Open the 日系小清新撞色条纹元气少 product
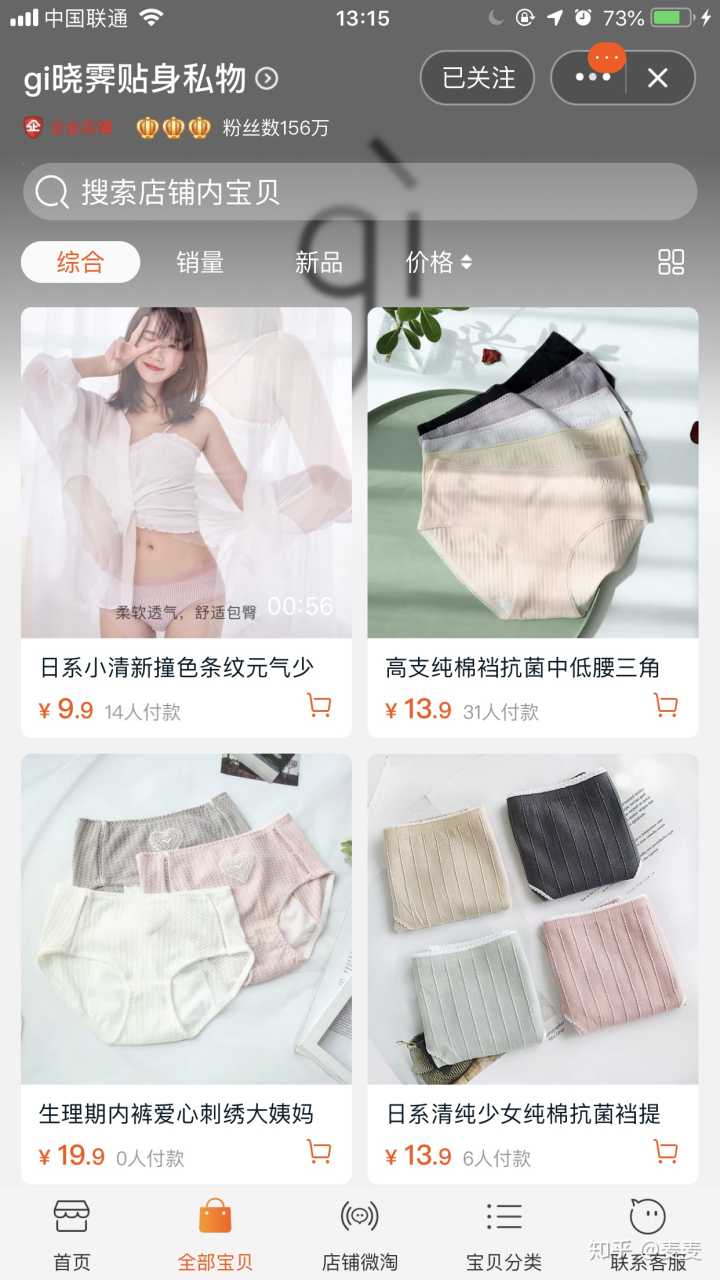This screenshot has height=1280, width=720. point(186,472)
